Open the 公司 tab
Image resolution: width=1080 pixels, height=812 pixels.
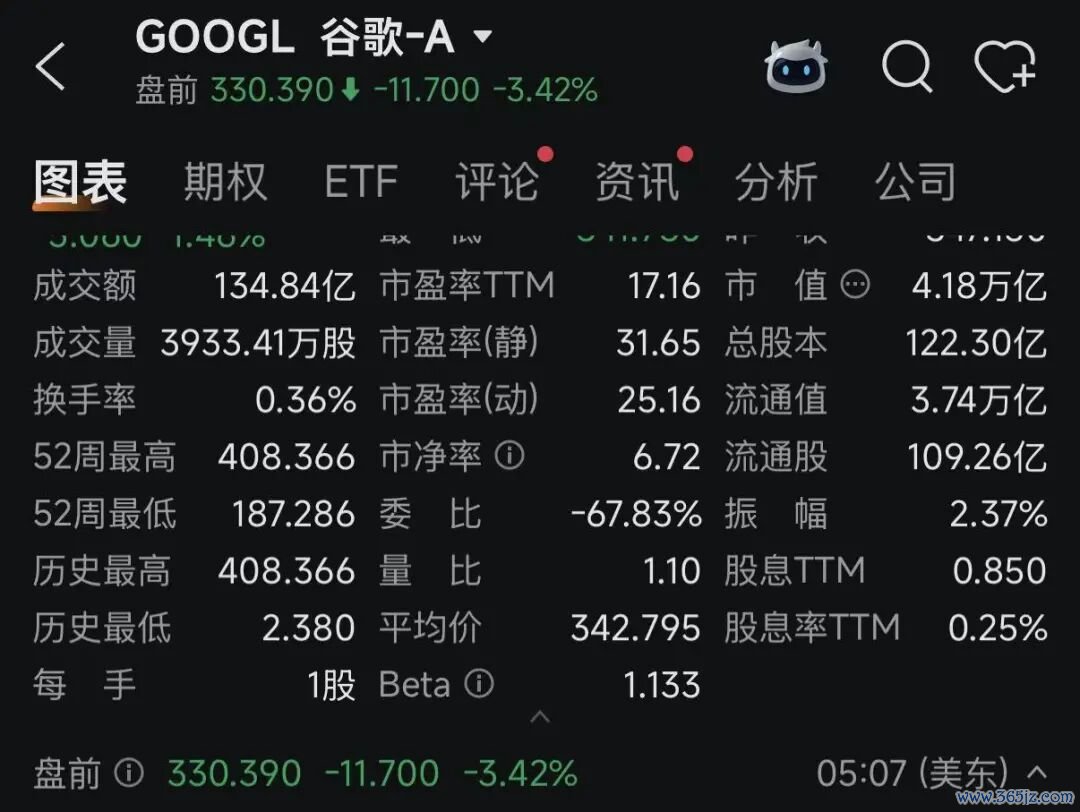coord(915,182)
